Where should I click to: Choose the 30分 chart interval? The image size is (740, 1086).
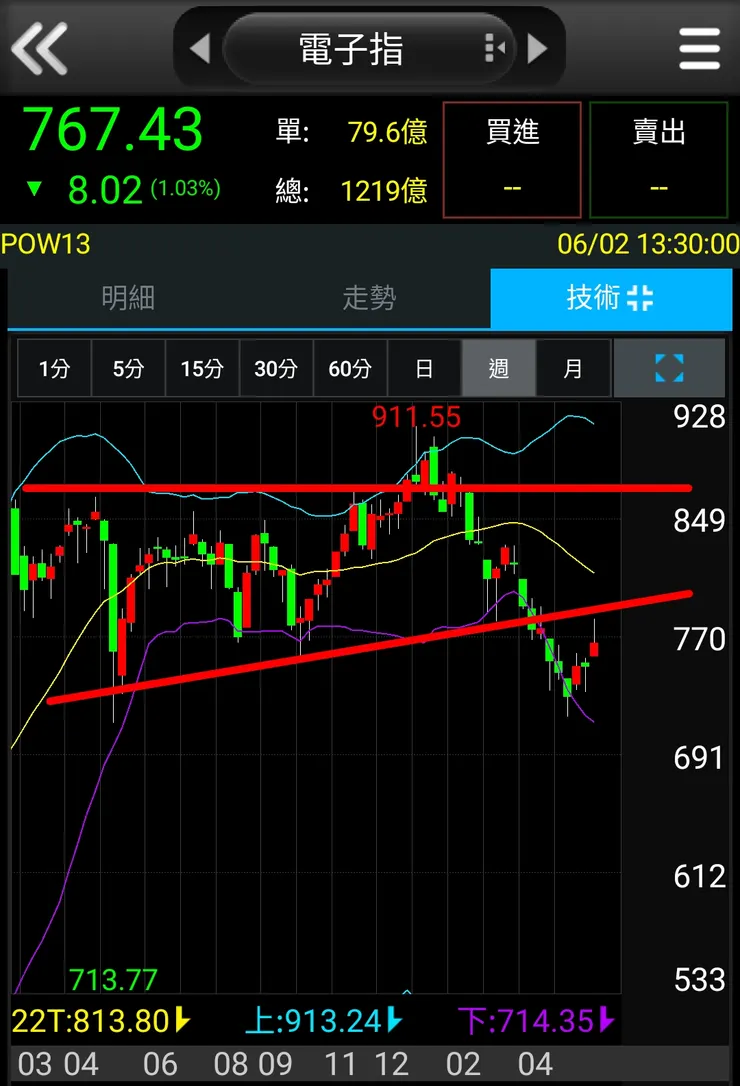click(x=276, y=369)
